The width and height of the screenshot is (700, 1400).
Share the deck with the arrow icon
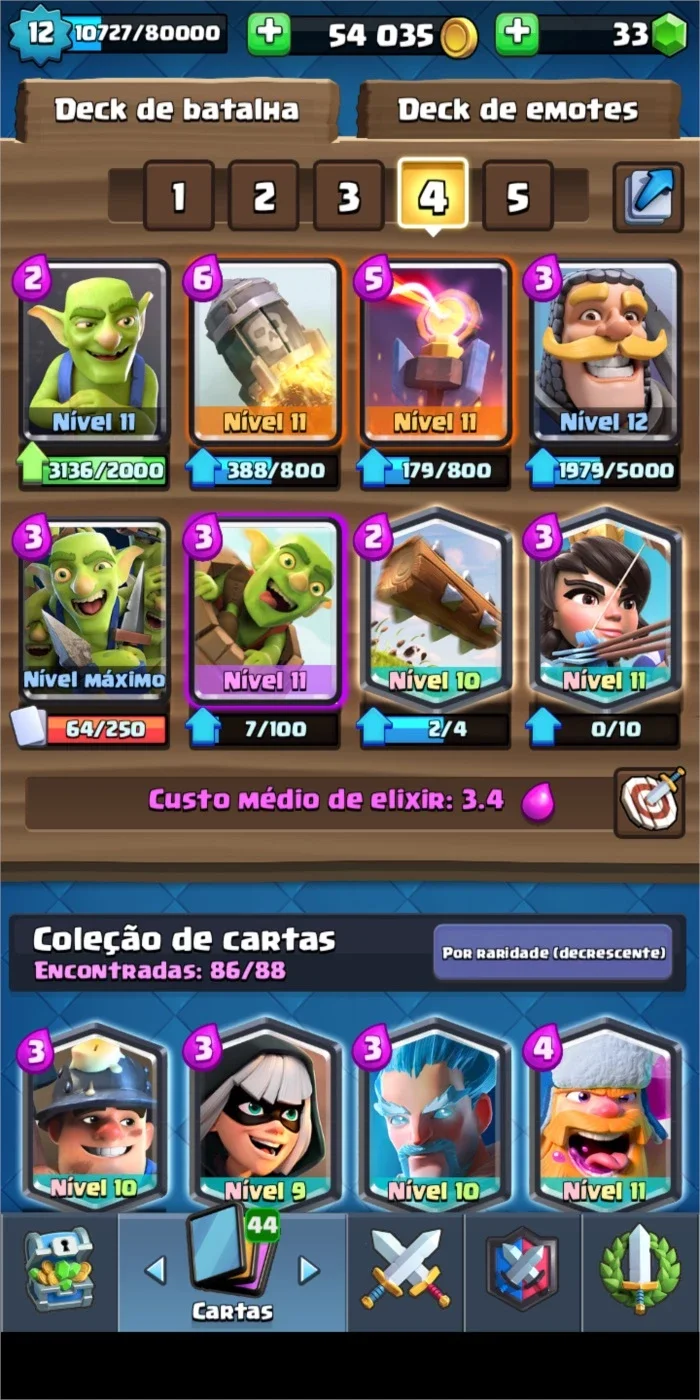[x=648, y=197]
